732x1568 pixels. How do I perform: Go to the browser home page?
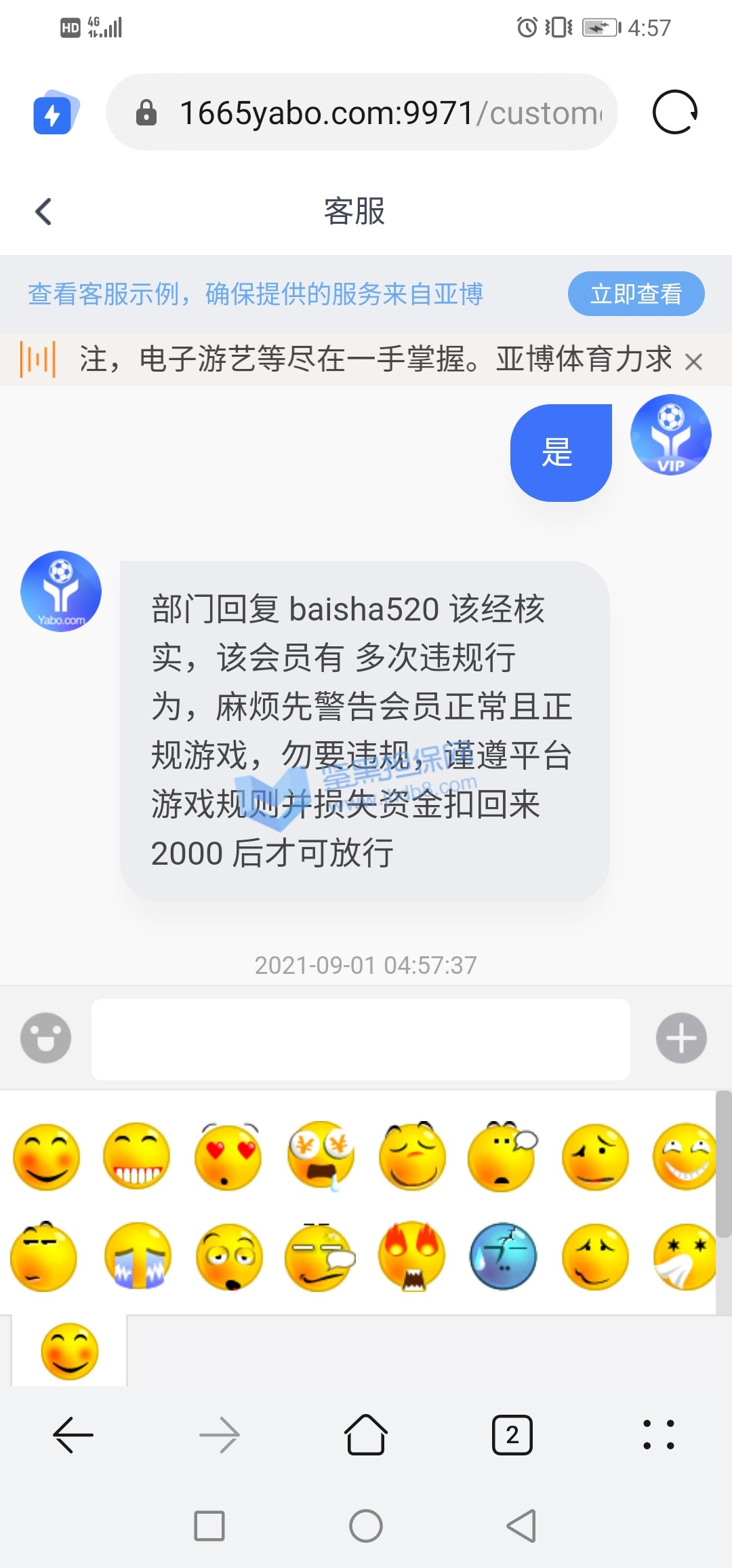pos(366,1434)
